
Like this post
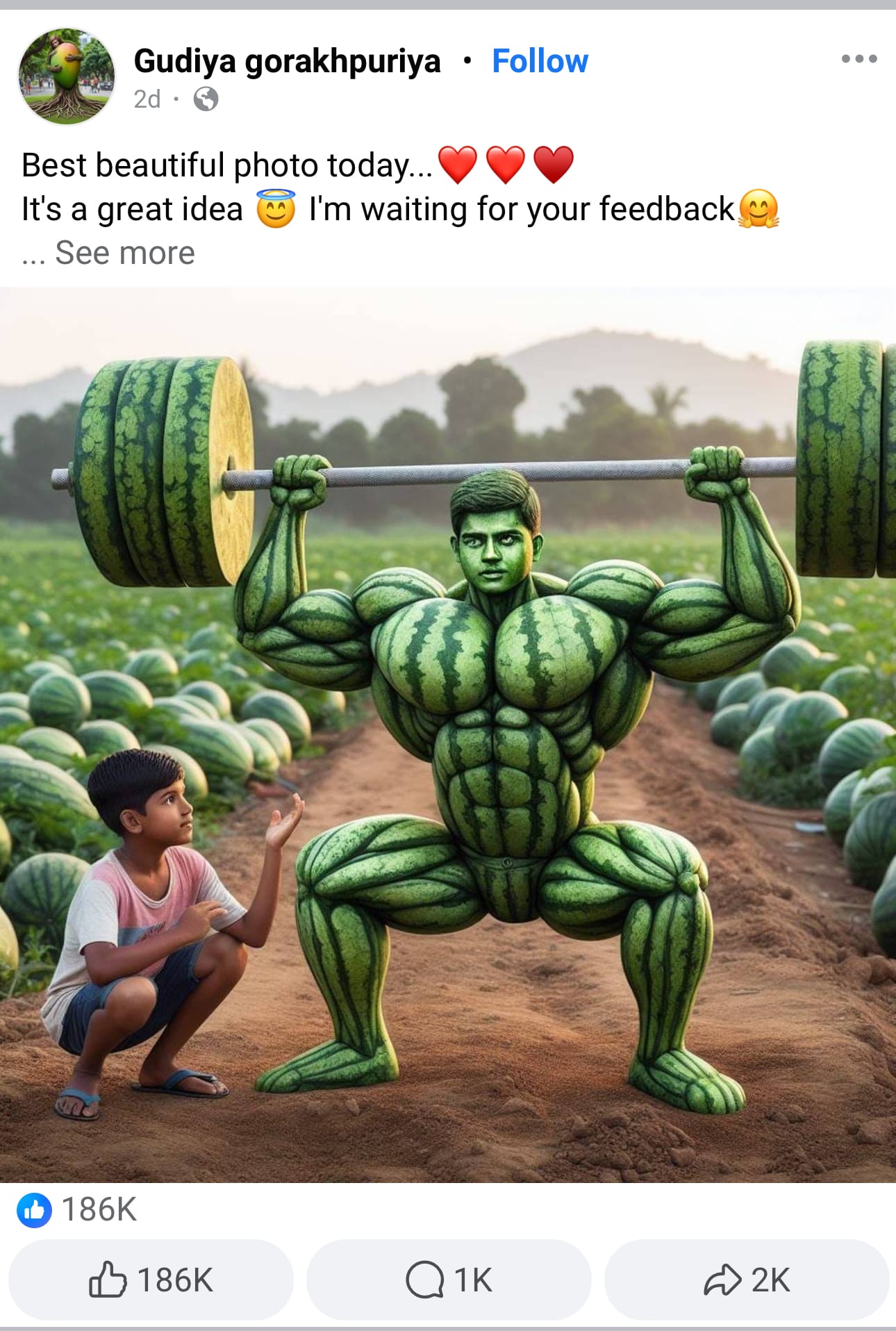pos(151,1280)
